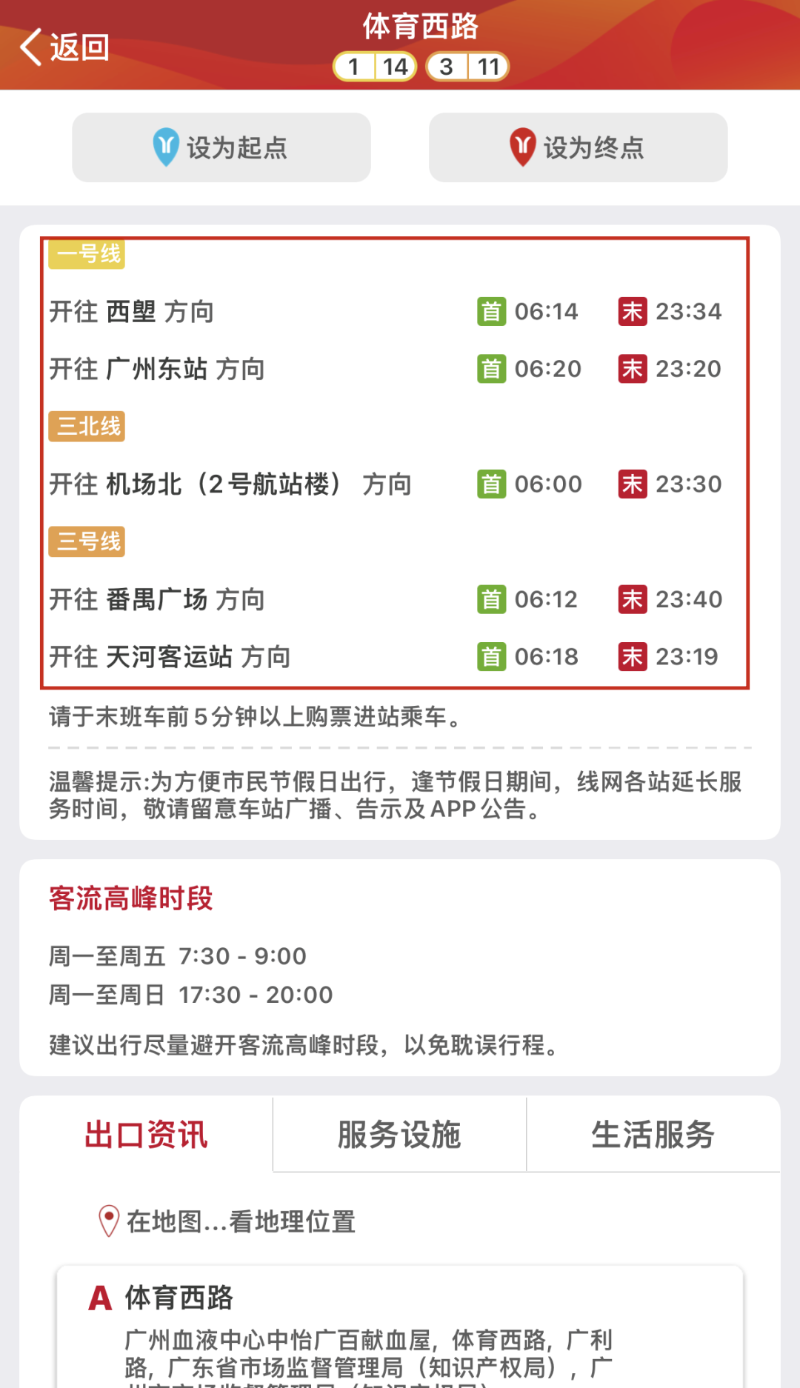Click the red 末 last-train icon for 广州东站 direction
This screenshot has height=1388, width=800.
point(632,368)
